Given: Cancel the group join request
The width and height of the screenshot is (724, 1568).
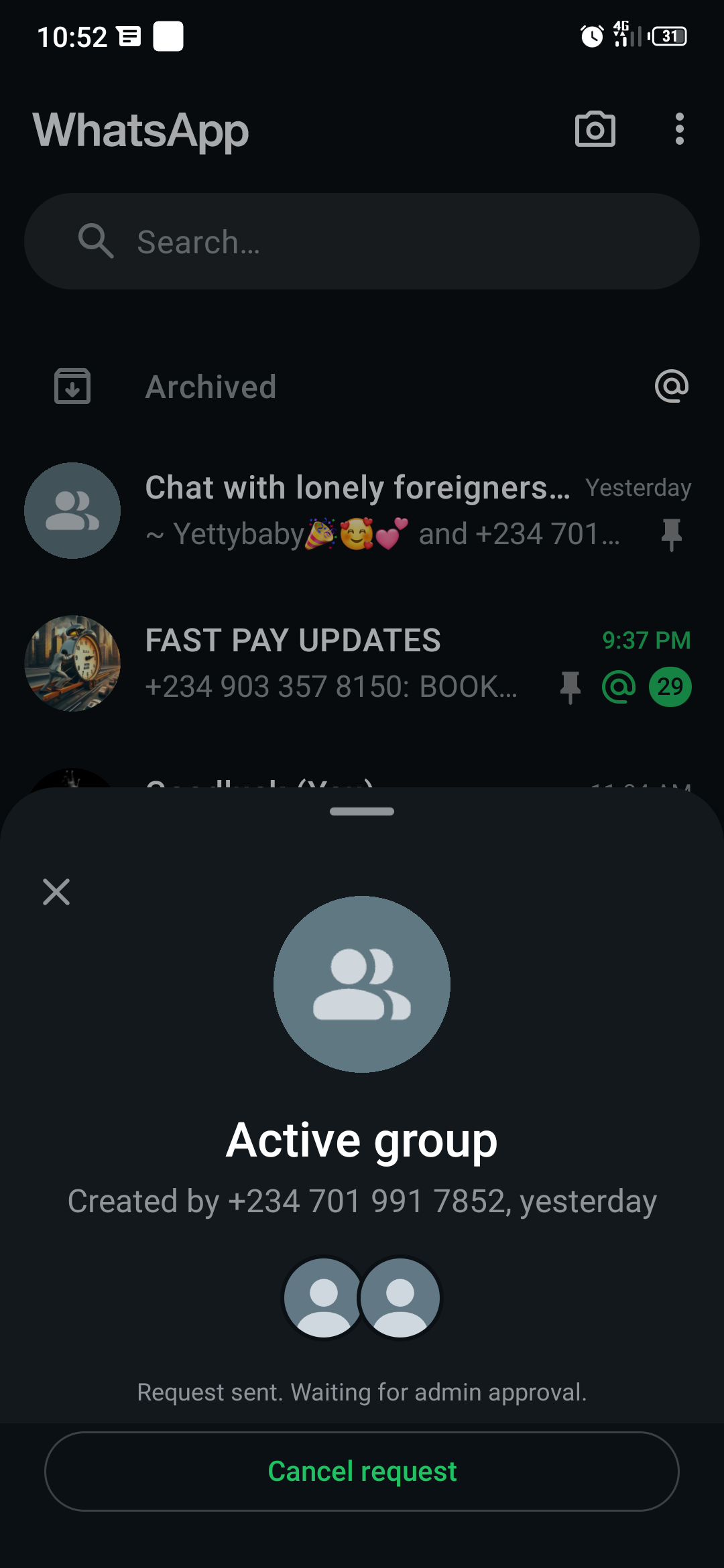Looking at the screenshot, I should coord(362,1472).
